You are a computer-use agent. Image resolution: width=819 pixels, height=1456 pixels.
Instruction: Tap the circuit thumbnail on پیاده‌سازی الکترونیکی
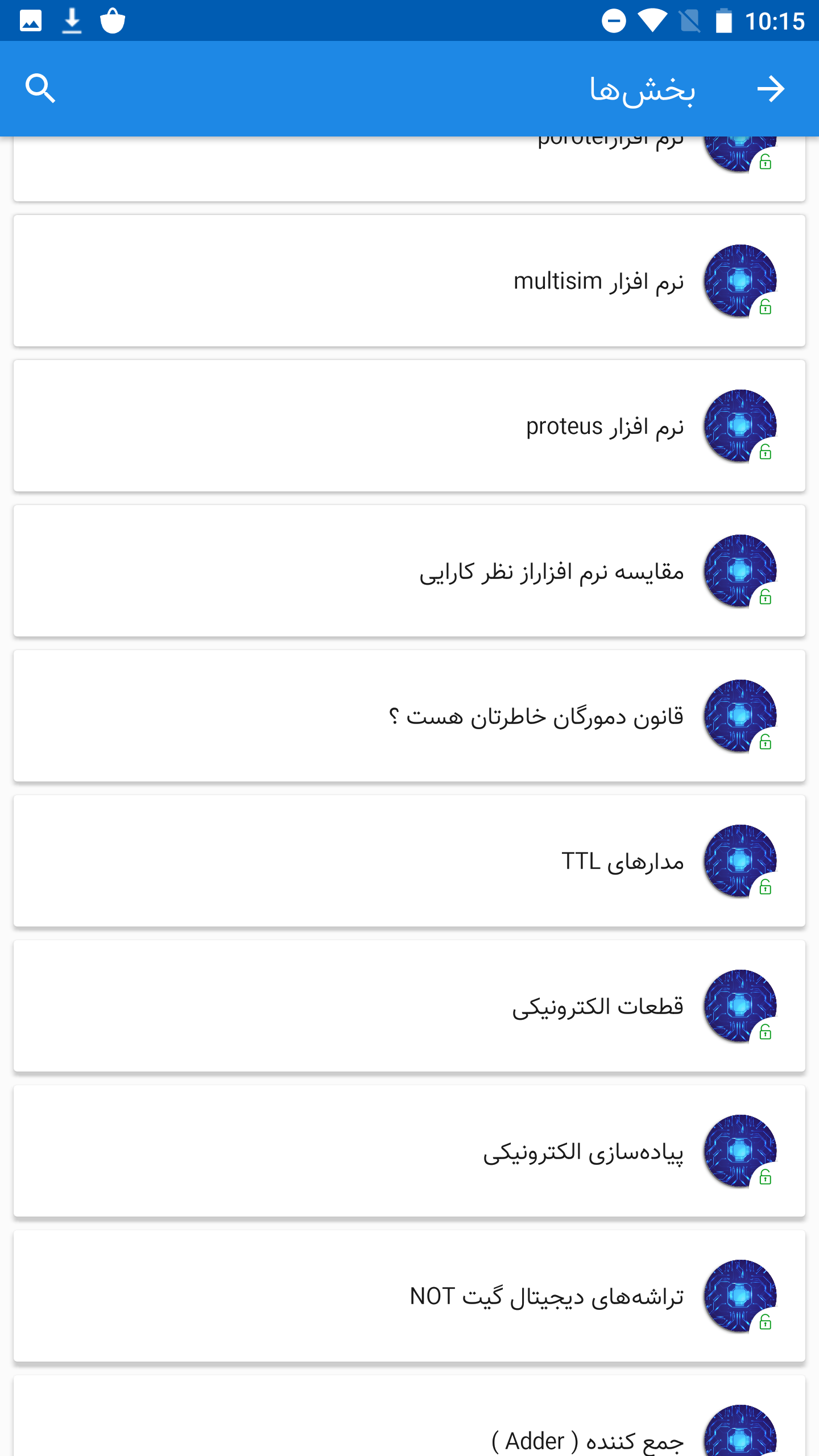pyautogui.click(x=739, y=1152)
